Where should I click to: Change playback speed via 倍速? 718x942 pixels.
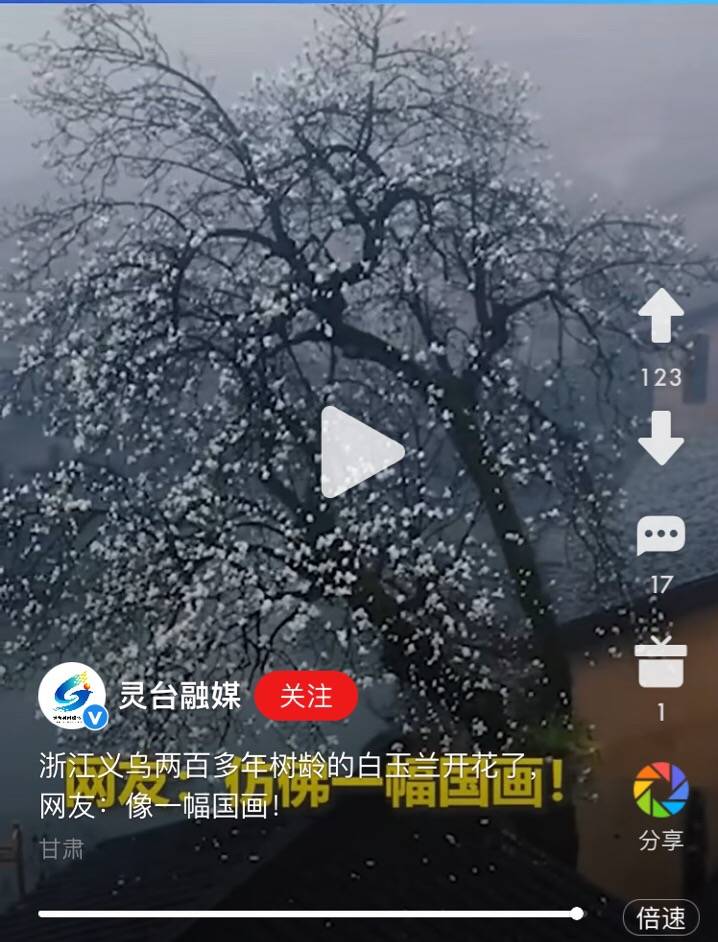pos(661,918)
